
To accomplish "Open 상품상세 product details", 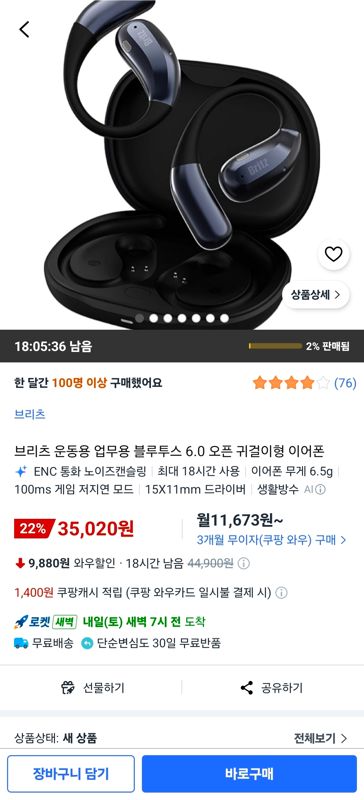I will tap(316, 294).
